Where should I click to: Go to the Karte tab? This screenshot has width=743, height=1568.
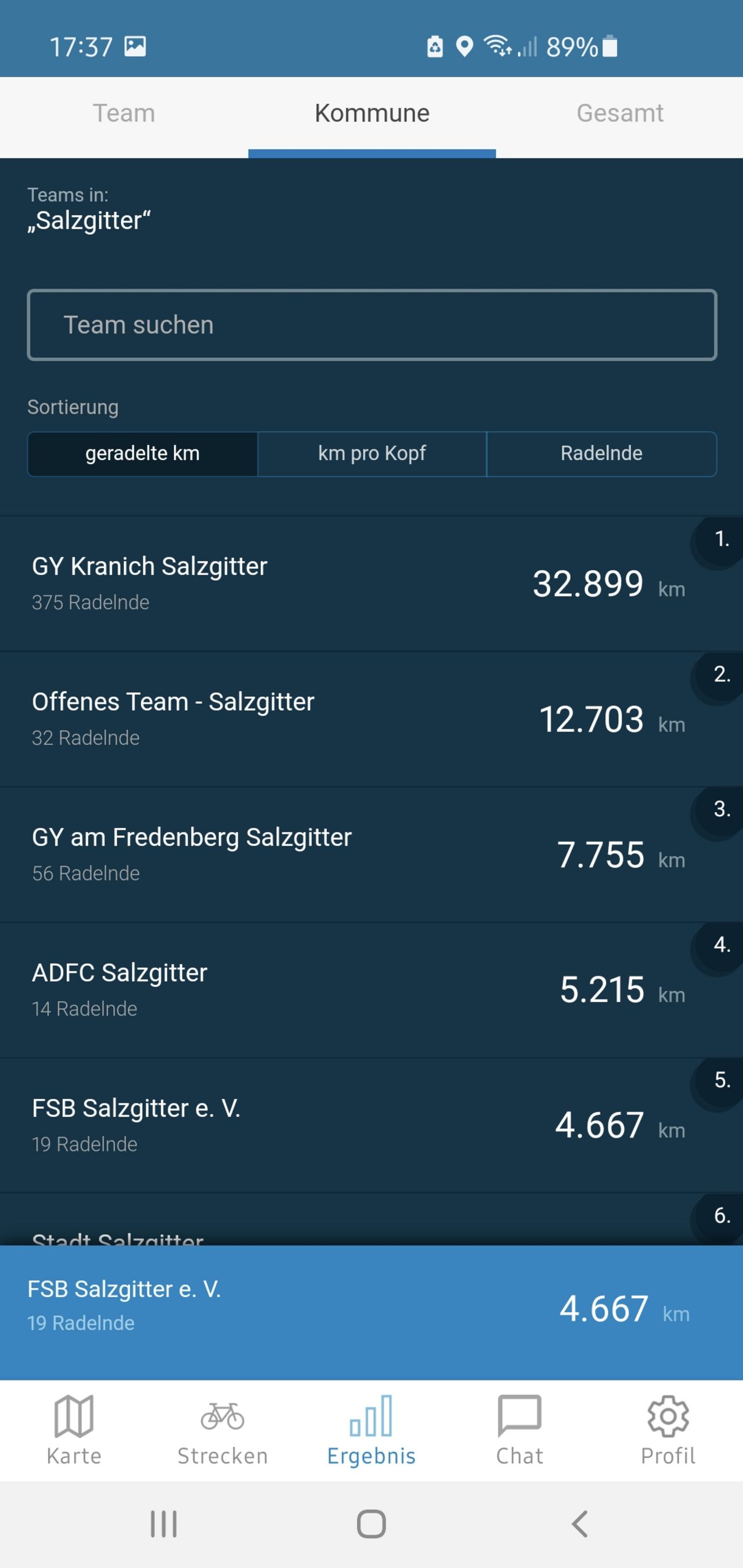point(74,1431)
